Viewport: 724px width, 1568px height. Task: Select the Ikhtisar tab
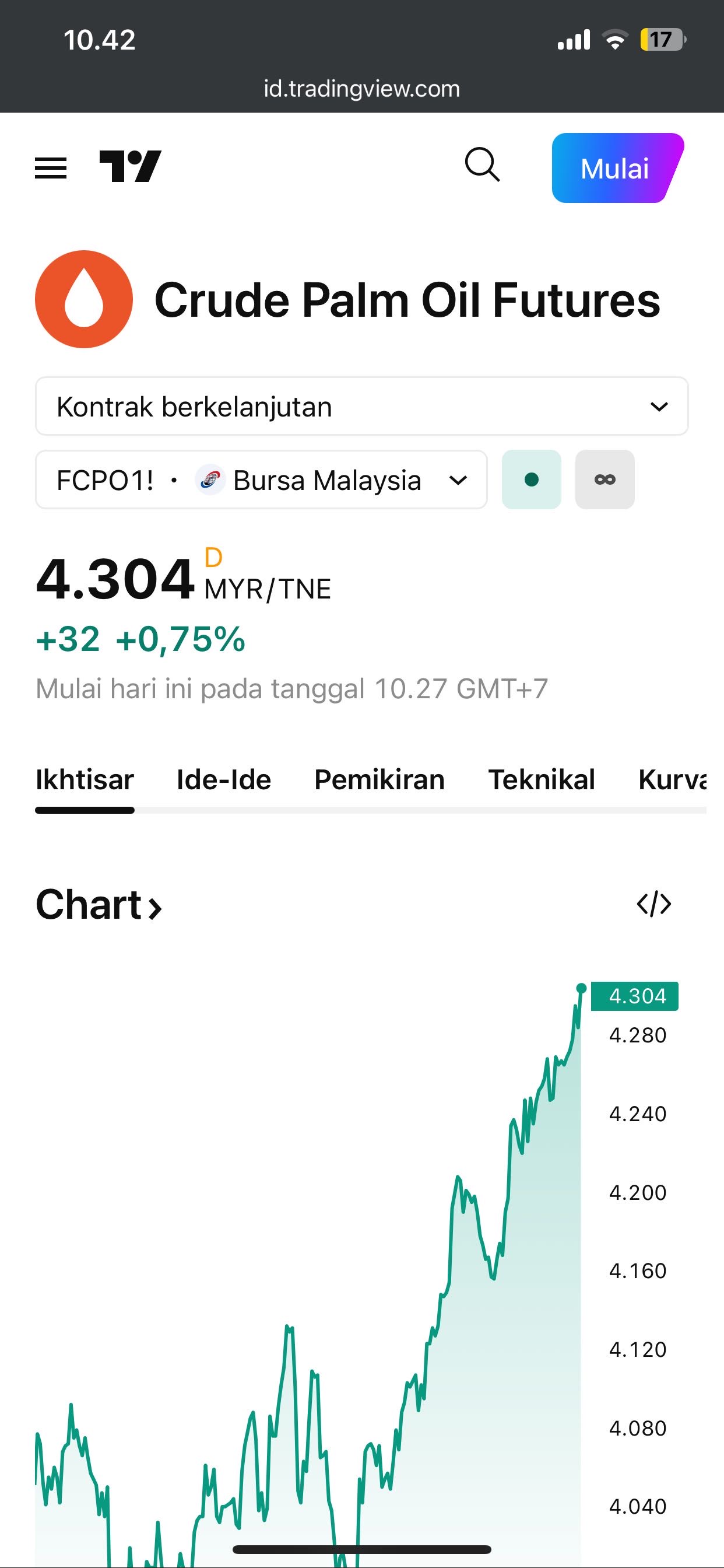click(85, 780)
